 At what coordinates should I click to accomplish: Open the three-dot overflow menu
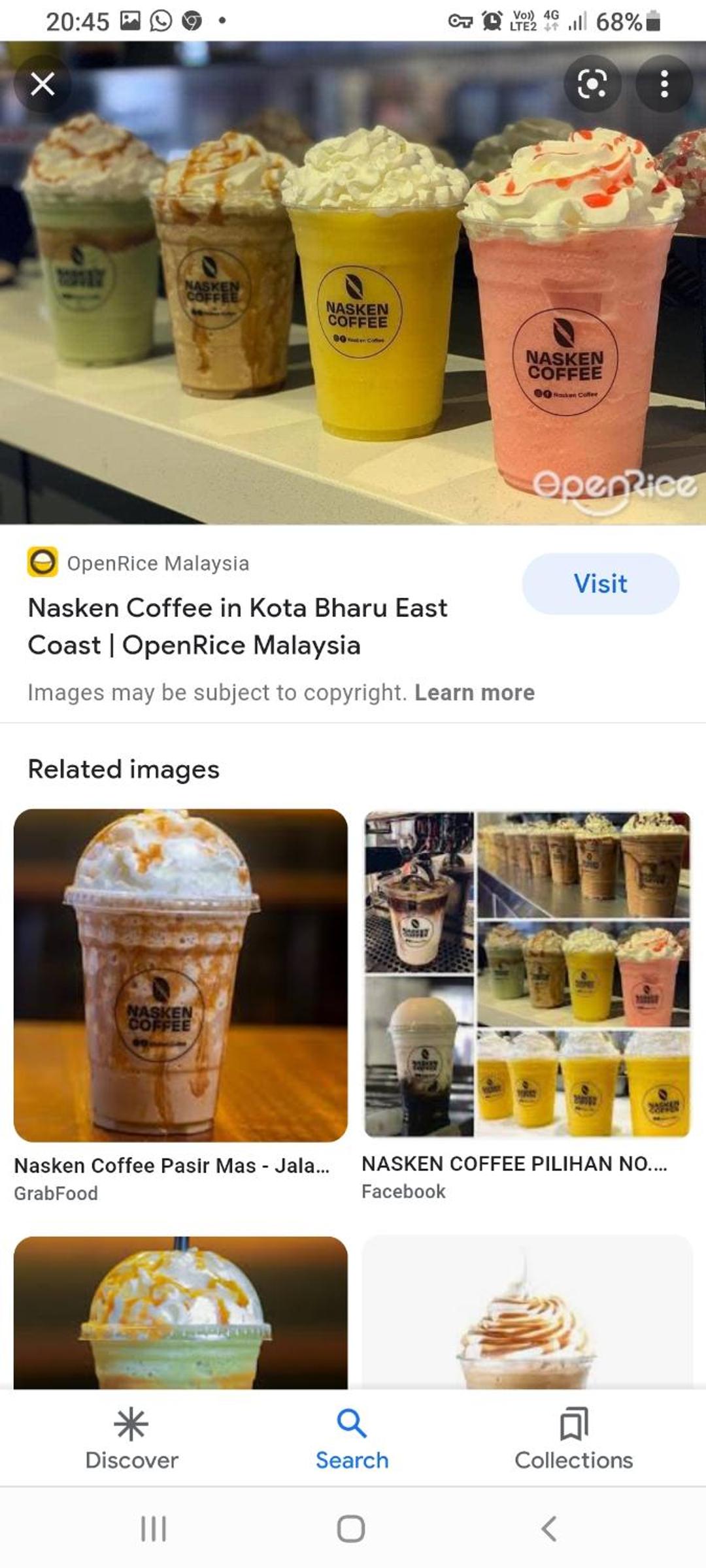(x=664, y=84)
